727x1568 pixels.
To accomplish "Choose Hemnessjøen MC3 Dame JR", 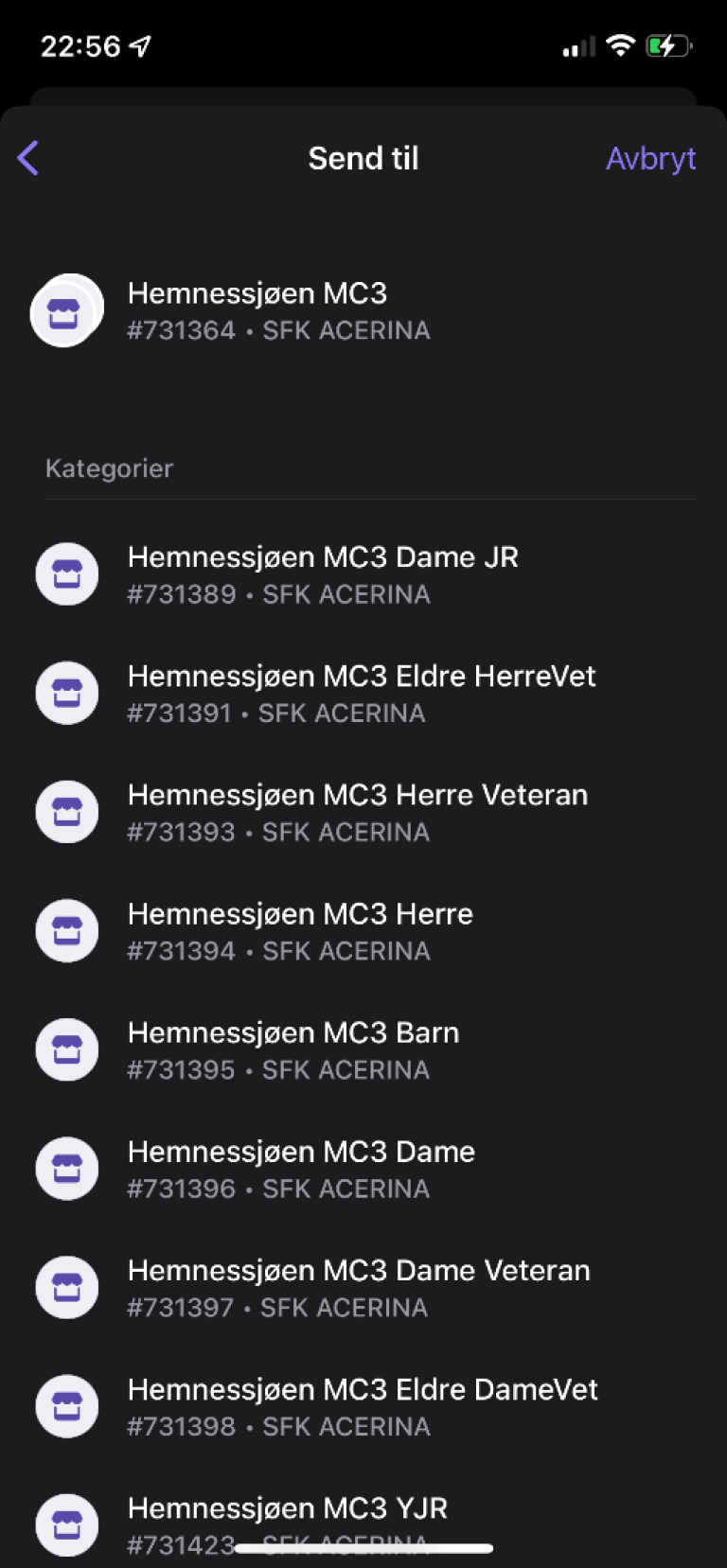I will [363, 574].
